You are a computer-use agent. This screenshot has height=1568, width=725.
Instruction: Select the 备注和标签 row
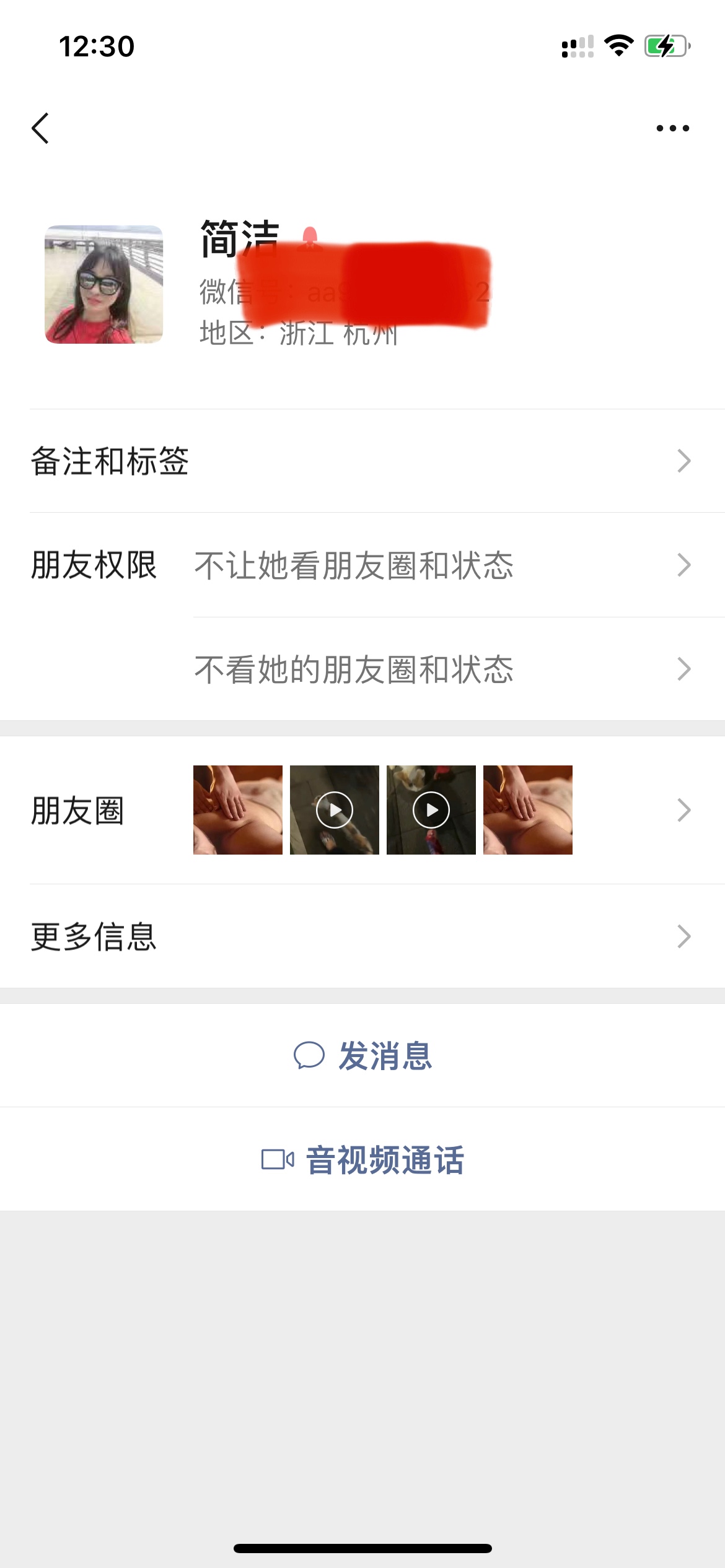pos(248,461)
